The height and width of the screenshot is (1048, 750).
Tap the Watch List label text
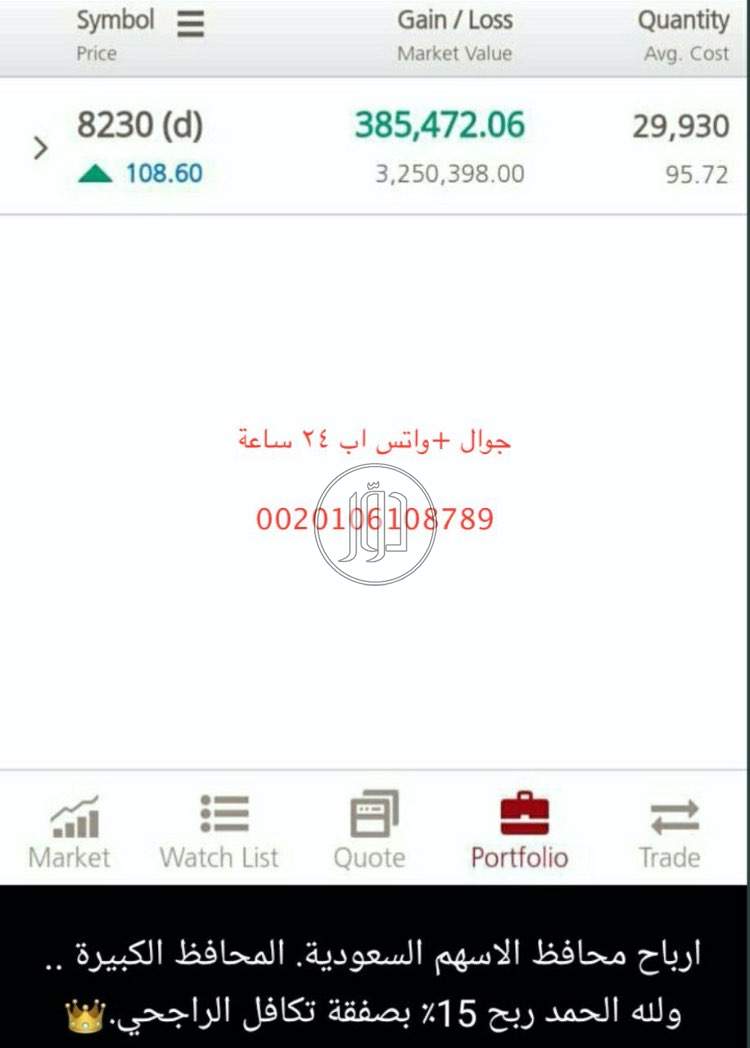[x=219, y=858]
